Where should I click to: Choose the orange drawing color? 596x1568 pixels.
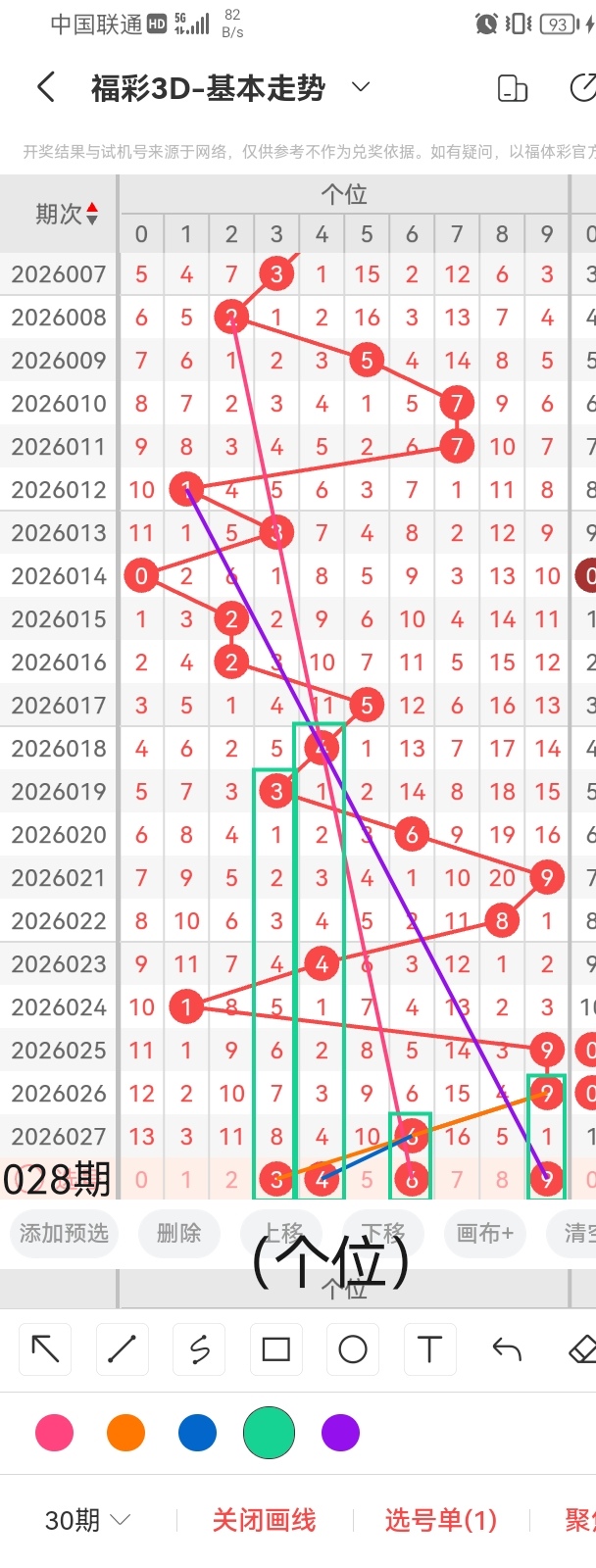[x=125, y=1433]
